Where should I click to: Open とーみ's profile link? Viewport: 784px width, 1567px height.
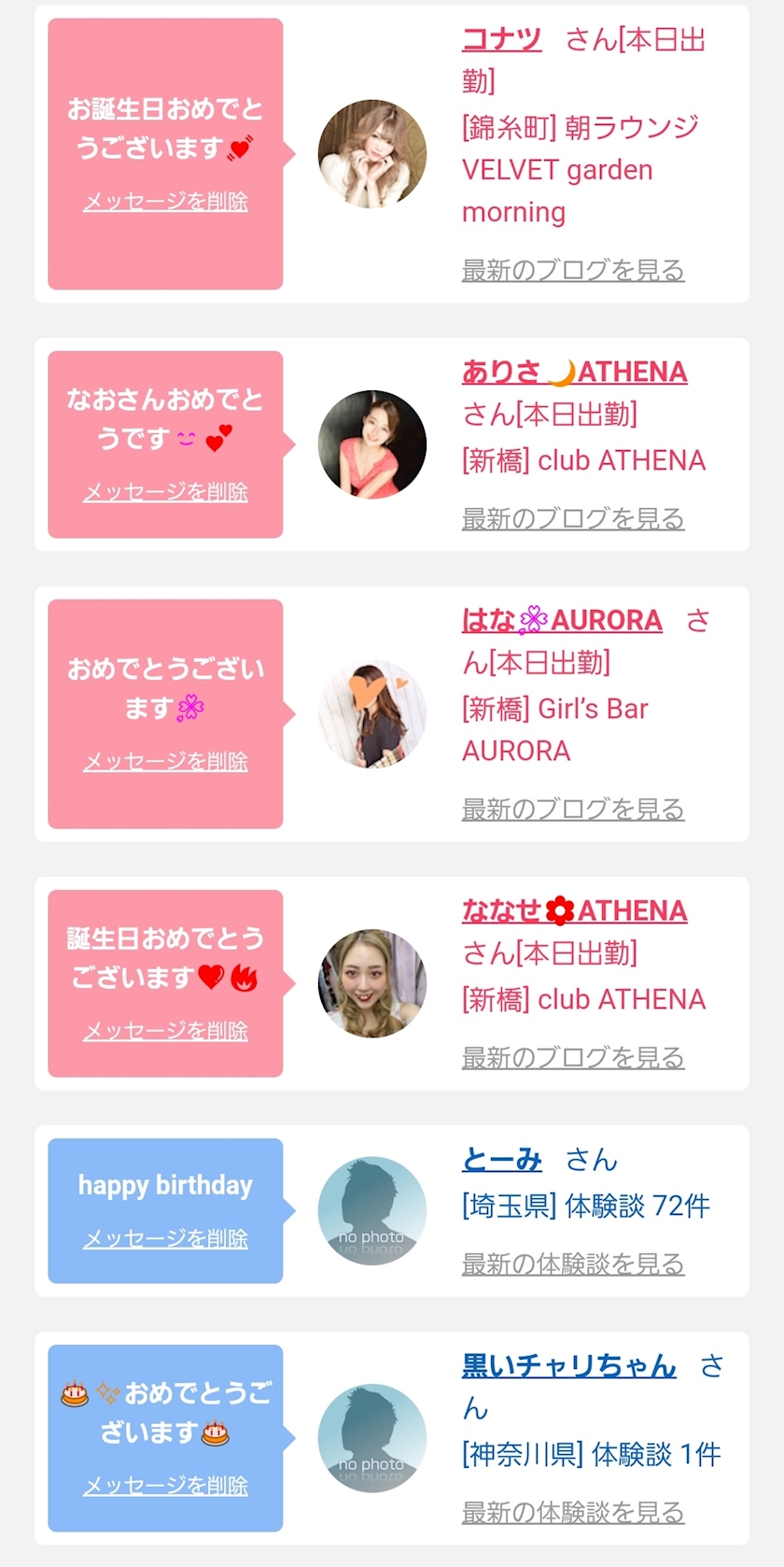501,1160
